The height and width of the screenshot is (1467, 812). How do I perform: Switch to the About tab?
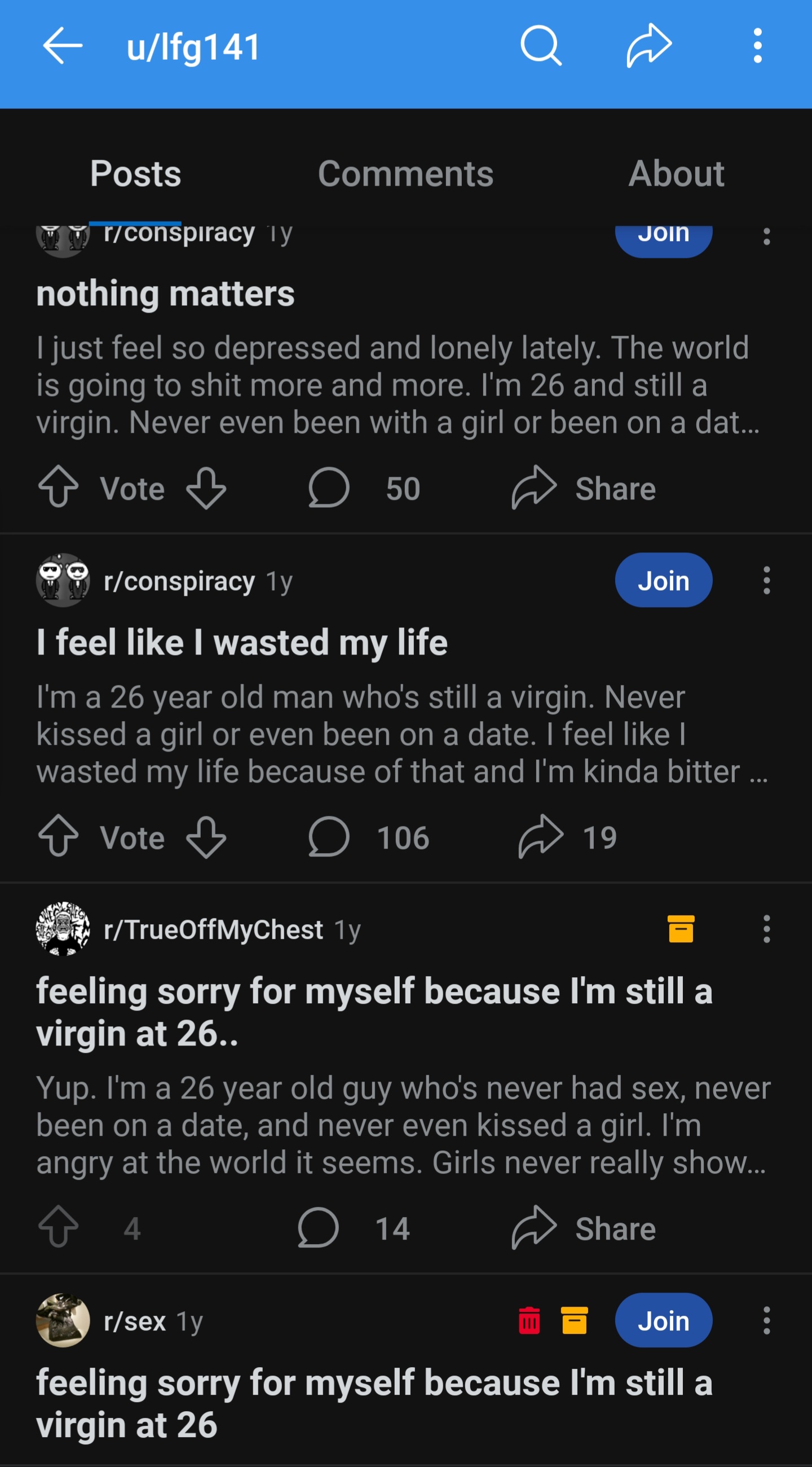click(676, 173)
